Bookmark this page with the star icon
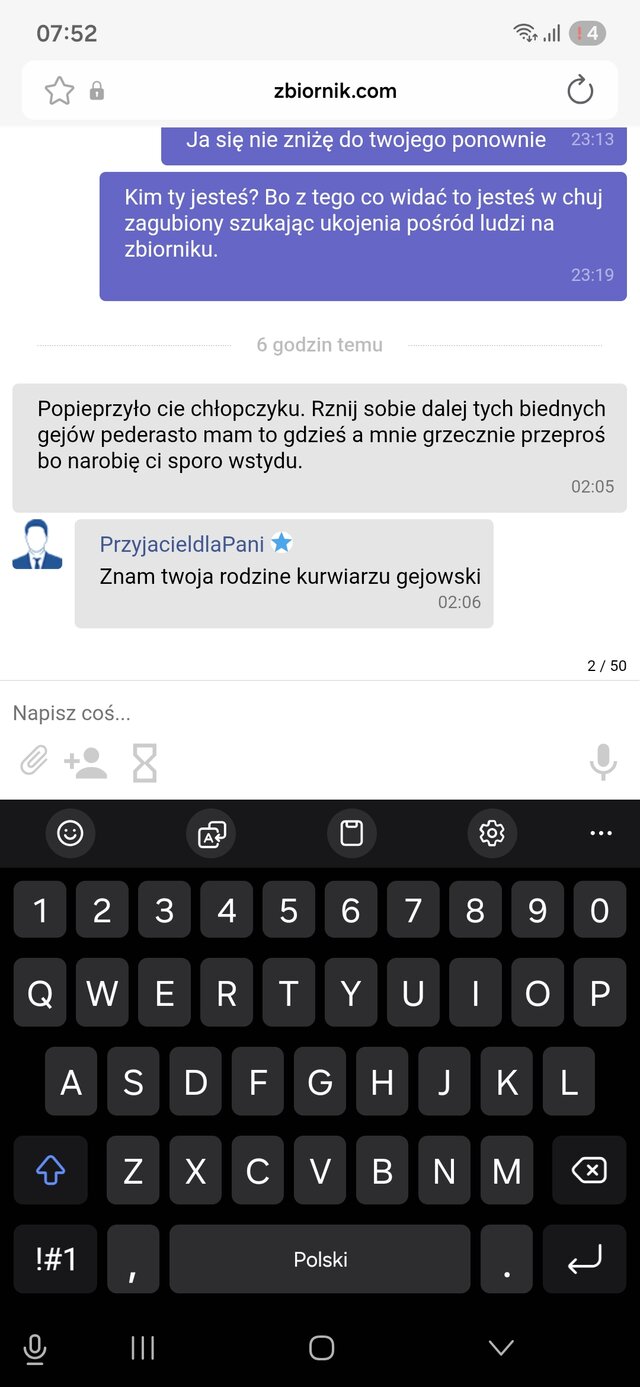Image resolution: width=640 pixels, height=1387 pixels. pyautogui.click(x=60, y=91)
